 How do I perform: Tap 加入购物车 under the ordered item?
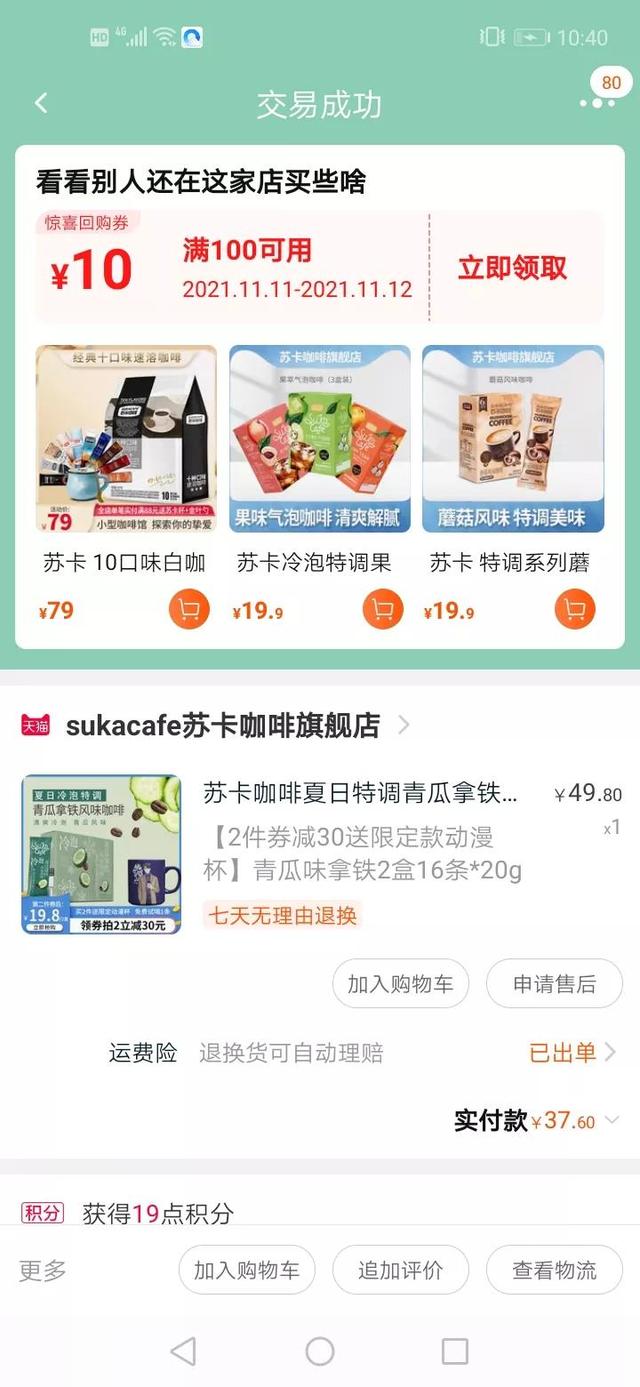pyautogui.click(x=400, y=984)
